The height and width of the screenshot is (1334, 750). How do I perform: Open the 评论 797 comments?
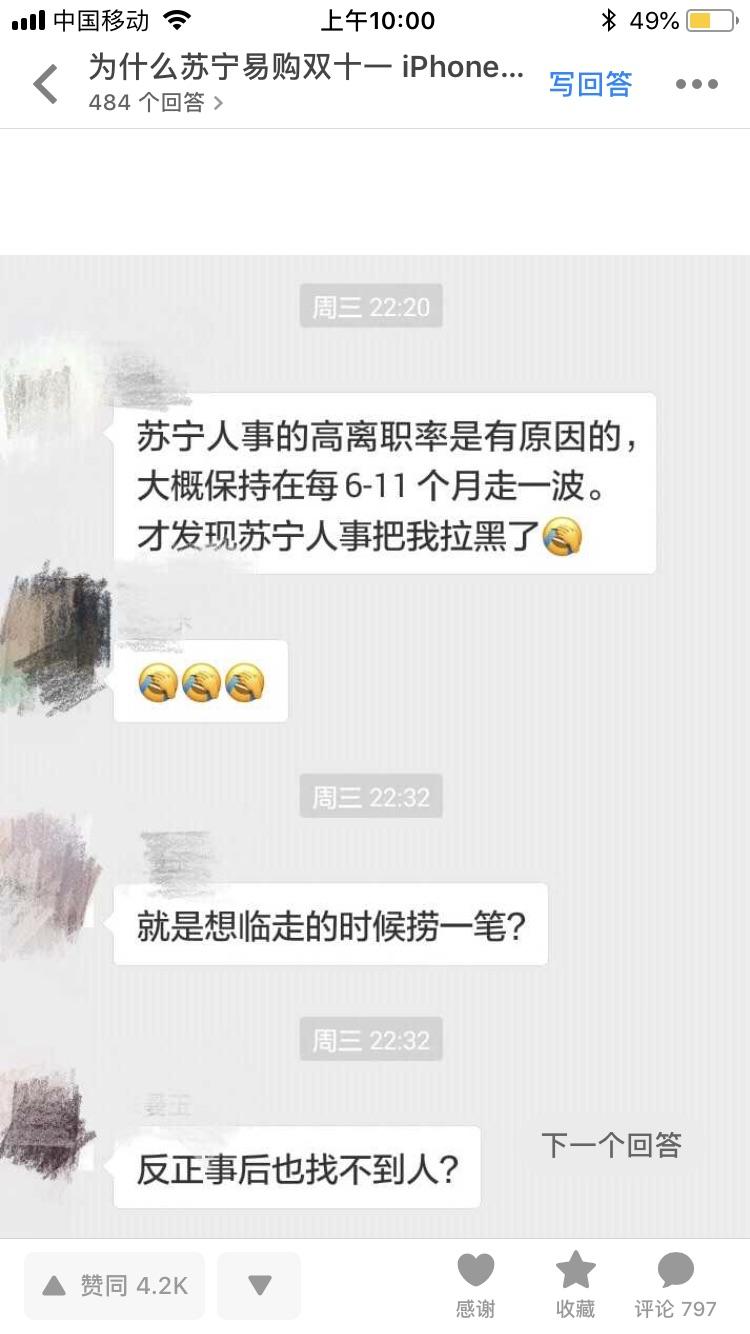click(676, 1284)
